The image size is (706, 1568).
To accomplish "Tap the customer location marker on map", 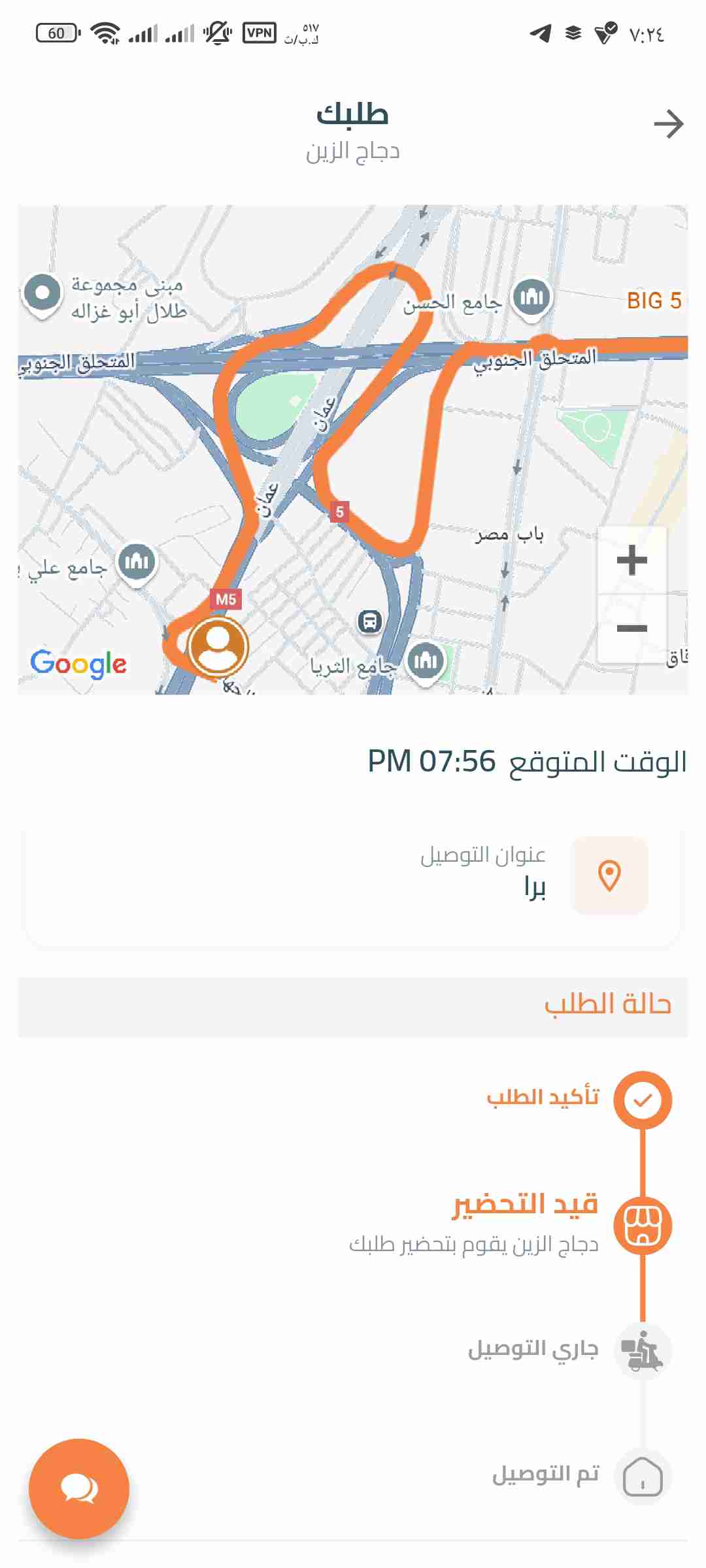I will (218, 646).
